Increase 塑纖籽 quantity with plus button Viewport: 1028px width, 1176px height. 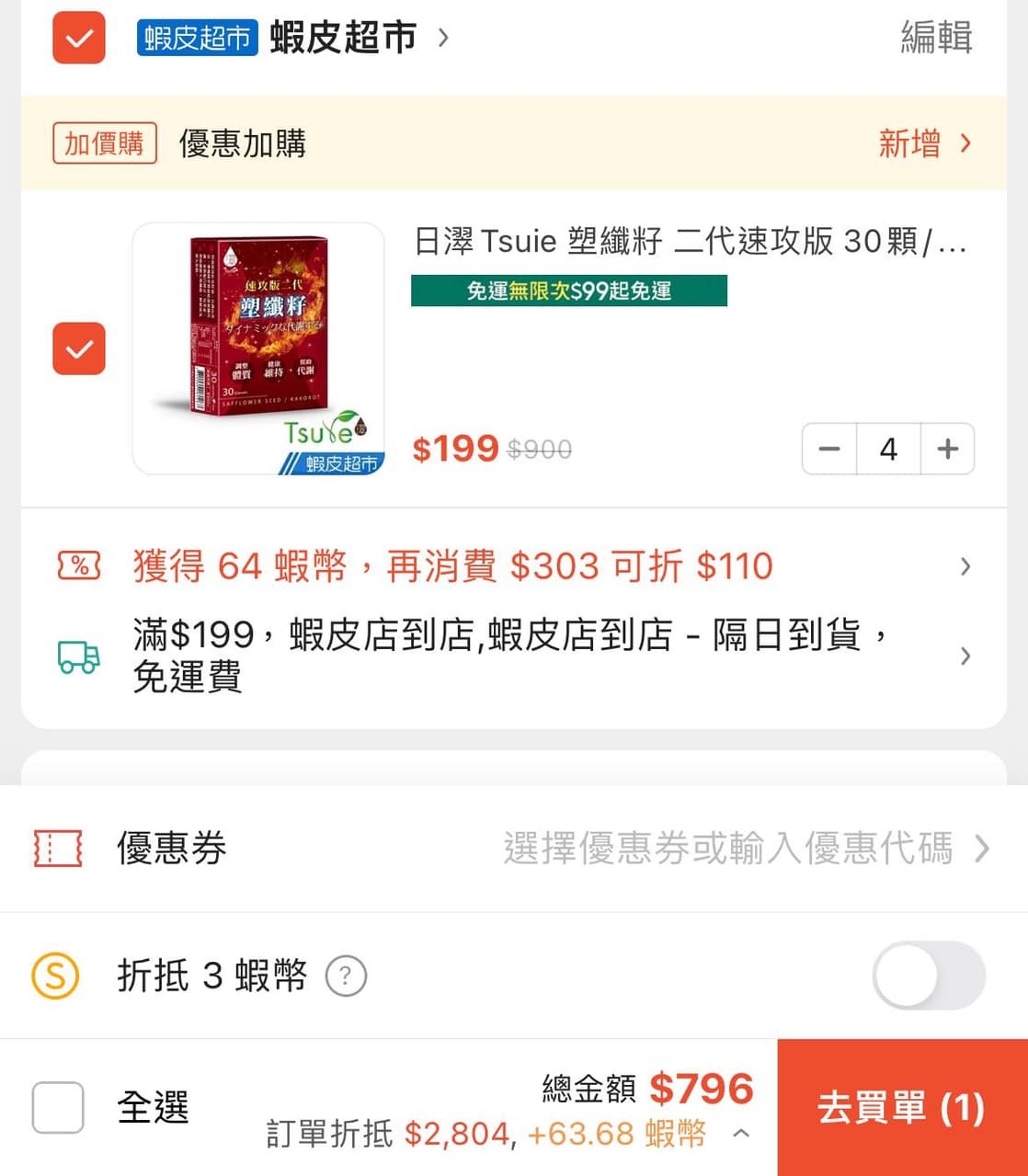coord(947,449)
